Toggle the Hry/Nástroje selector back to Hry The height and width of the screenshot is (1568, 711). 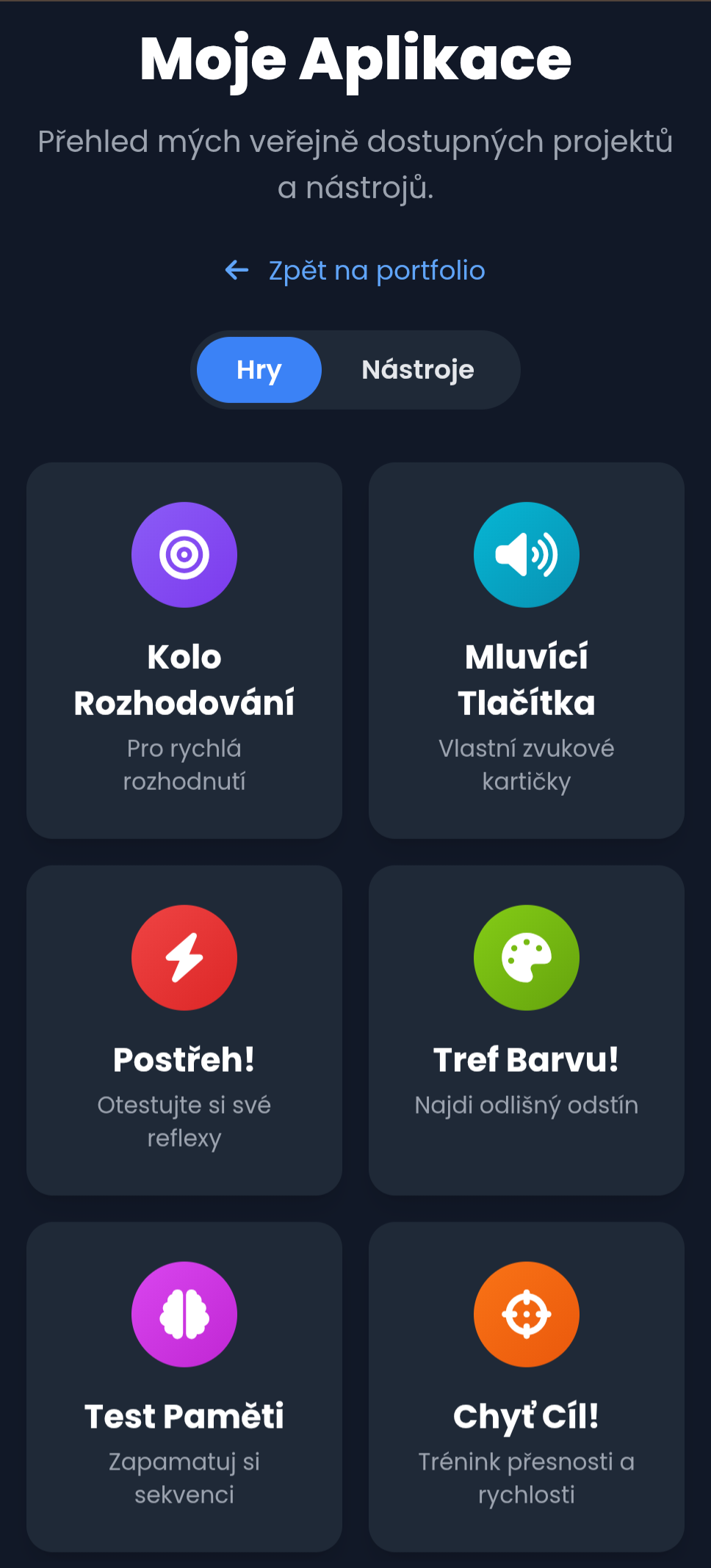tap(259, 370)
